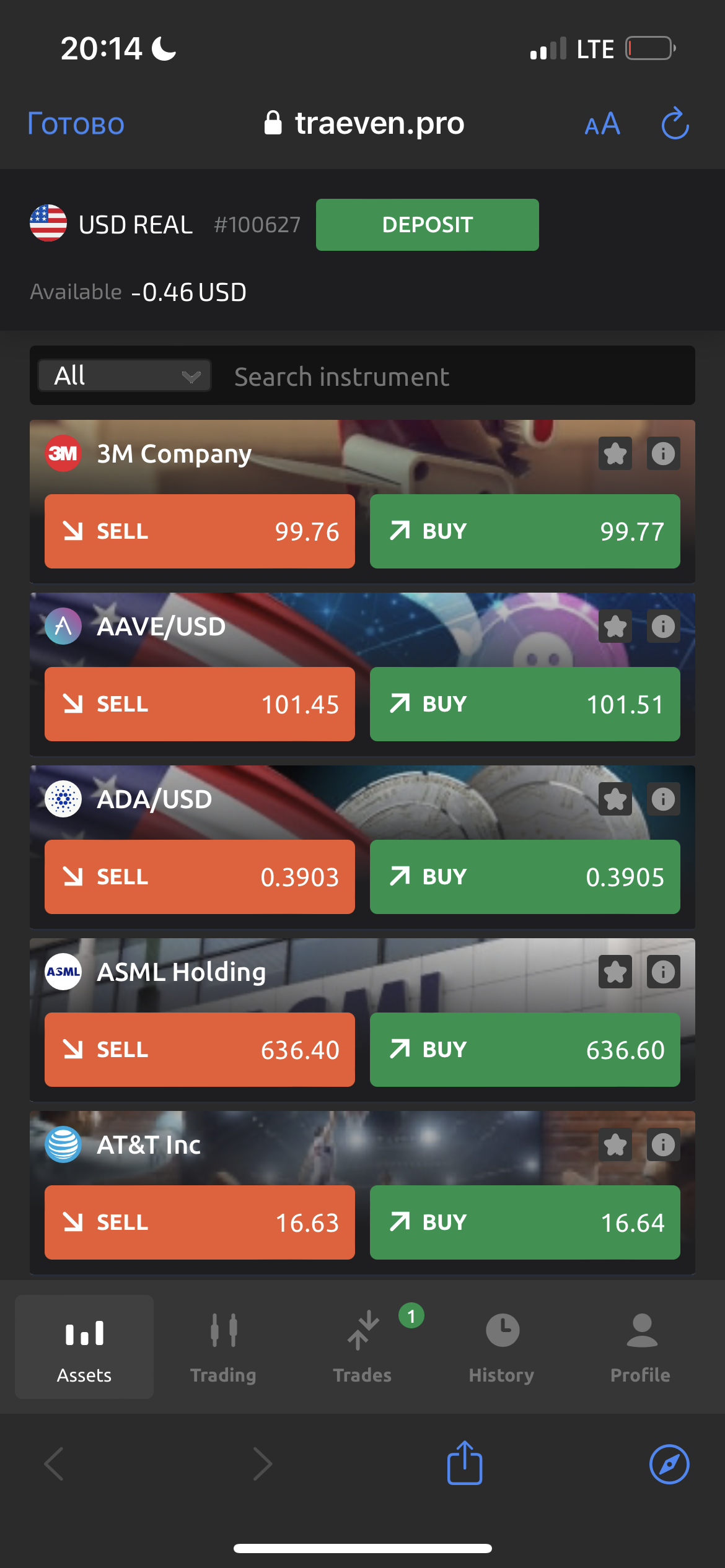Reload the traeven.pro page
Viewport: 725px width, 1568px height.
675,124
